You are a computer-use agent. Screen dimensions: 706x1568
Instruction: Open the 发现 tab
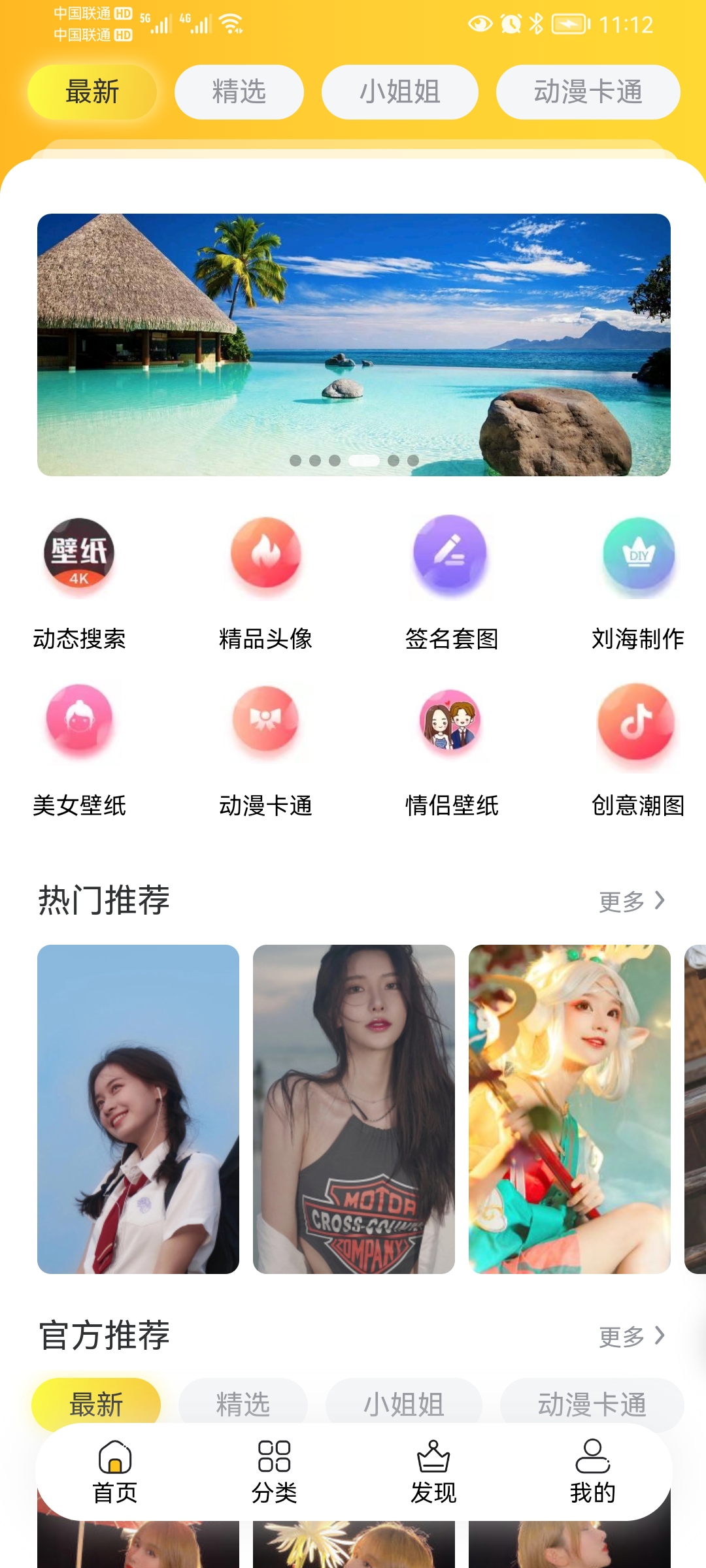[x=433, y=1472]
